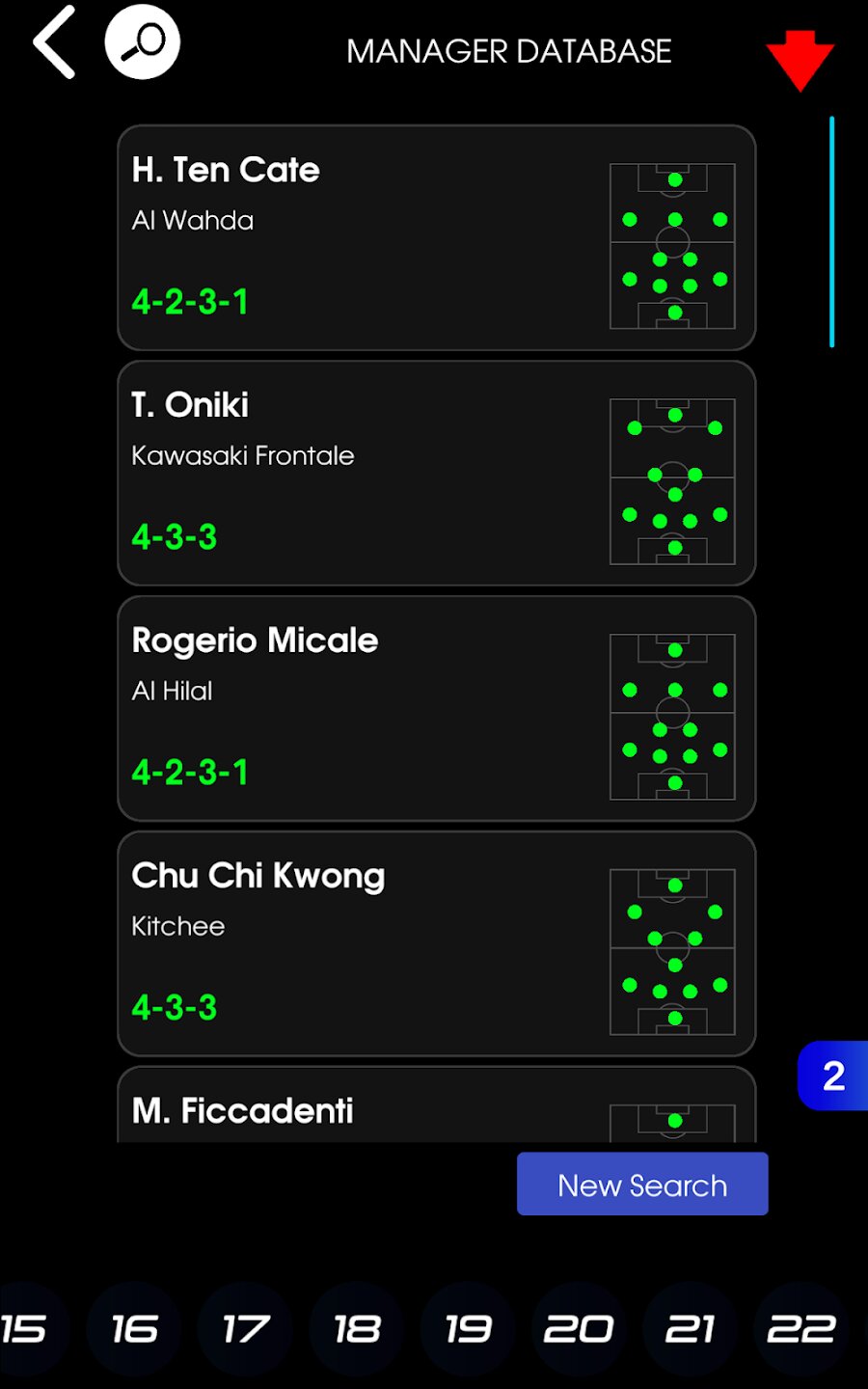
Task: Open the magnifier search icon
Action: tap(143, 42)
